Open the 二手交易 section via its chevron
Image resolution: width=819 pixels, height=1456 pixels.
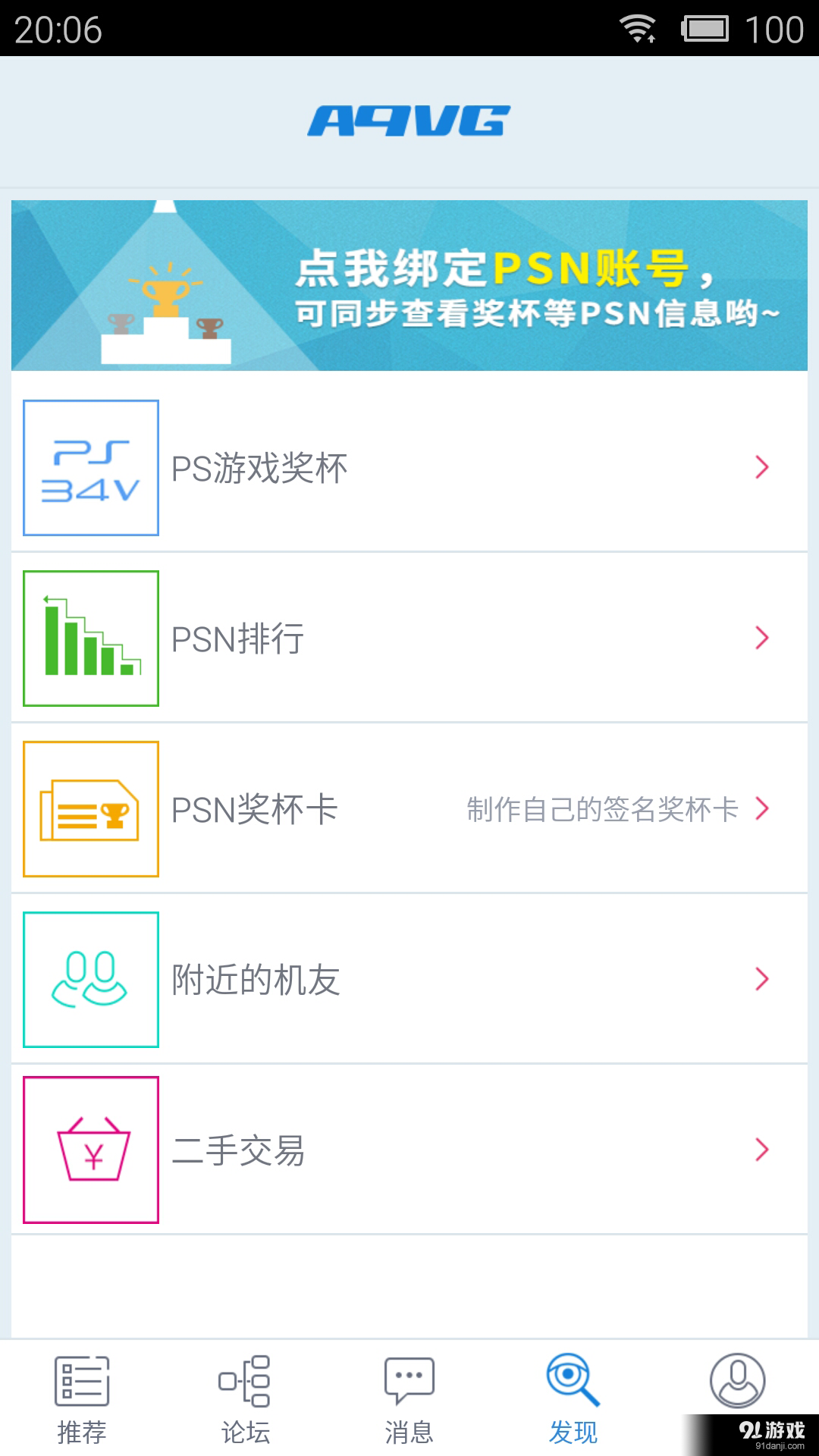pyautogui.click(x=762, y=1150)
